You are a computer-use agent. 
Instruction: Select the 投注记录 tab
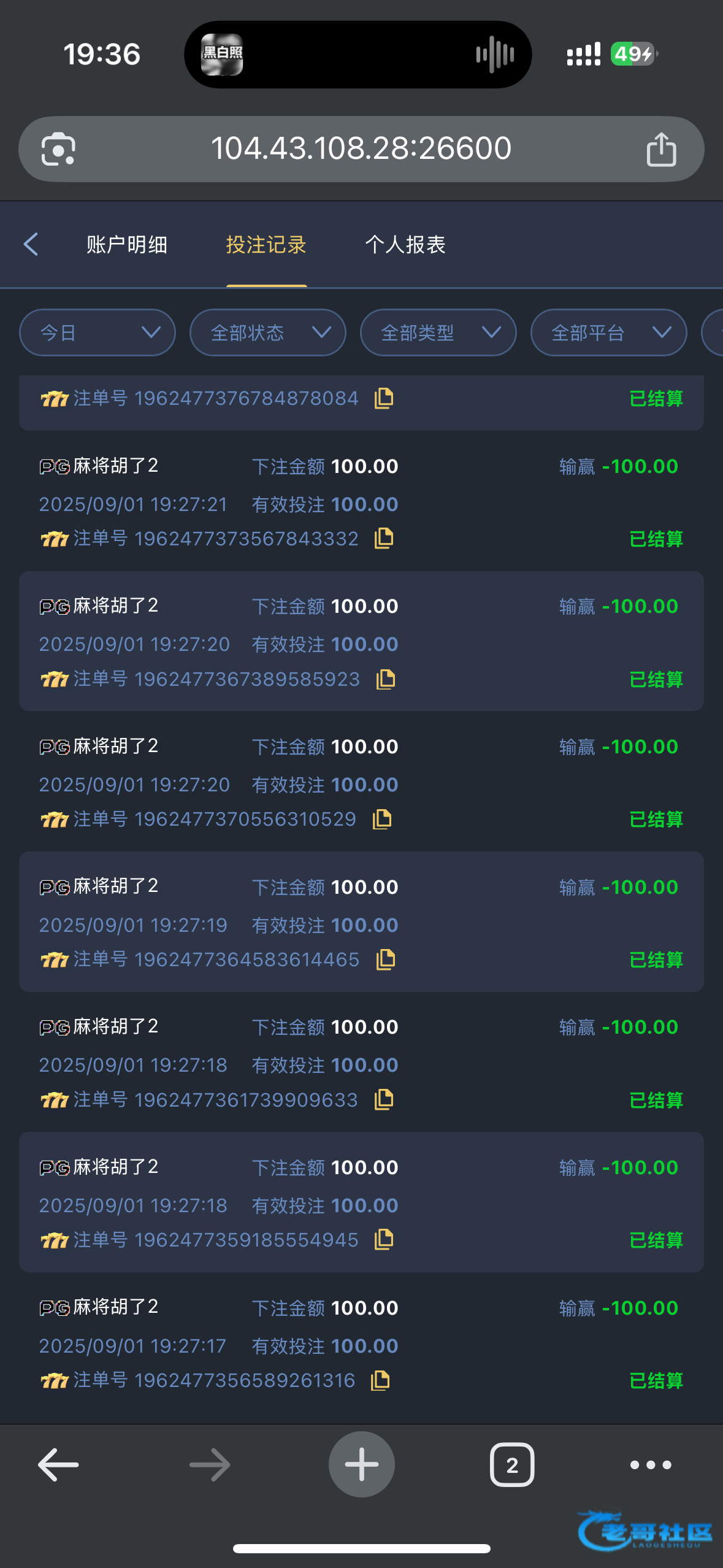tap(266, 245)
